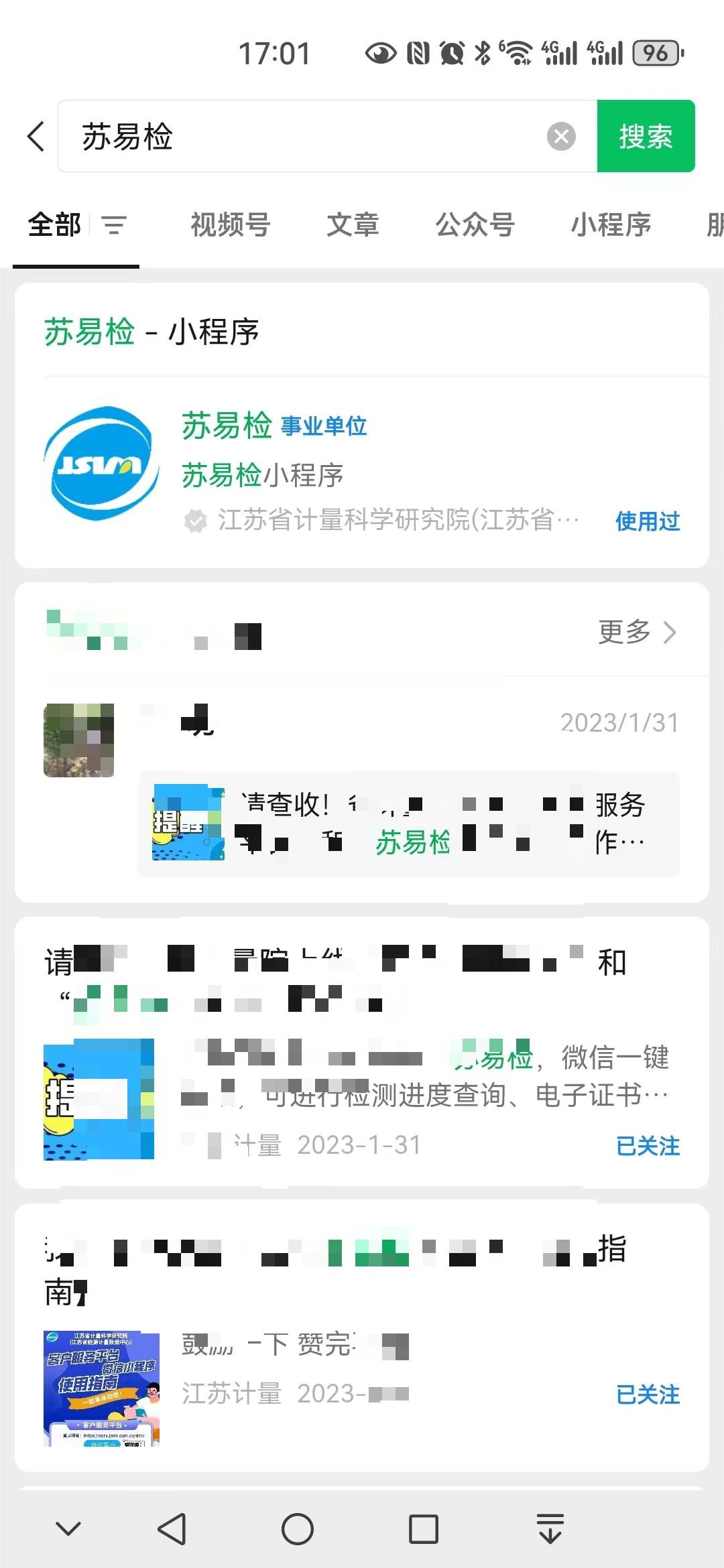Clear the search text 苏易检
The height and width of the screenshot is (1568, 724).
tap(561, 137)
